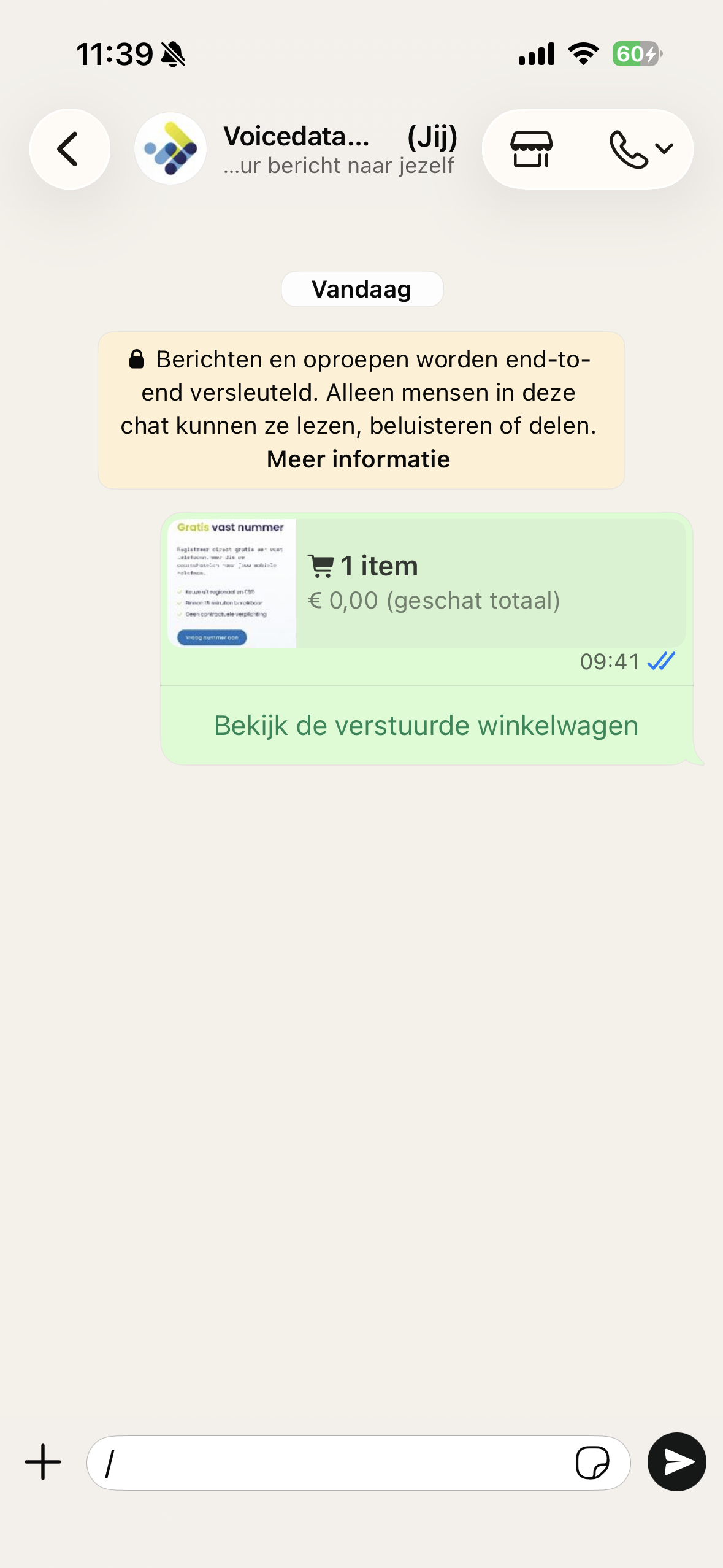Open the sticker picker
Image resolution: width=723 pixels, height=1568 pixels.
coord(592,1463)
